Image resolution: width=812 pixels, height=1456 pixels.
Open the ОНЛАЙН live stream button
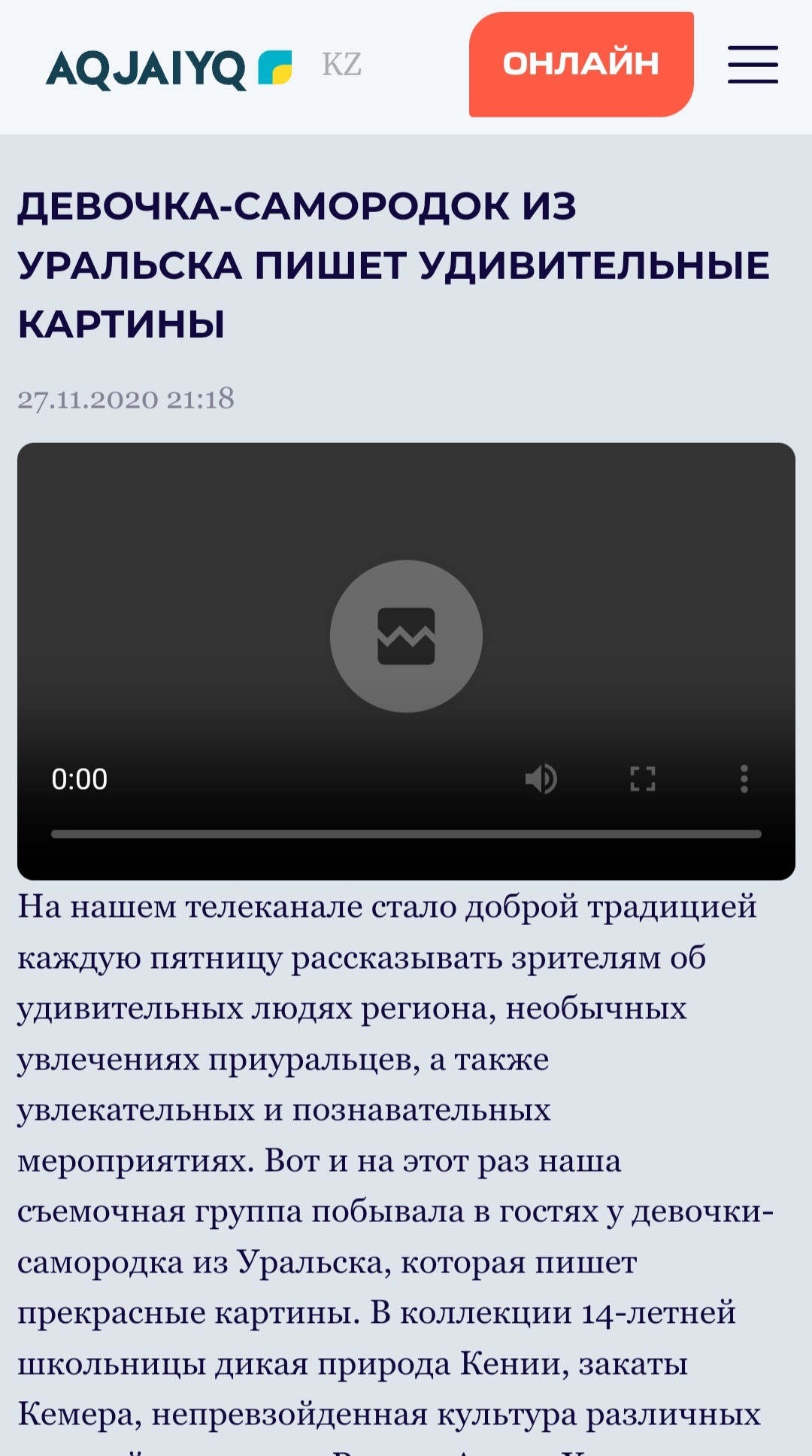click(580, 65)
